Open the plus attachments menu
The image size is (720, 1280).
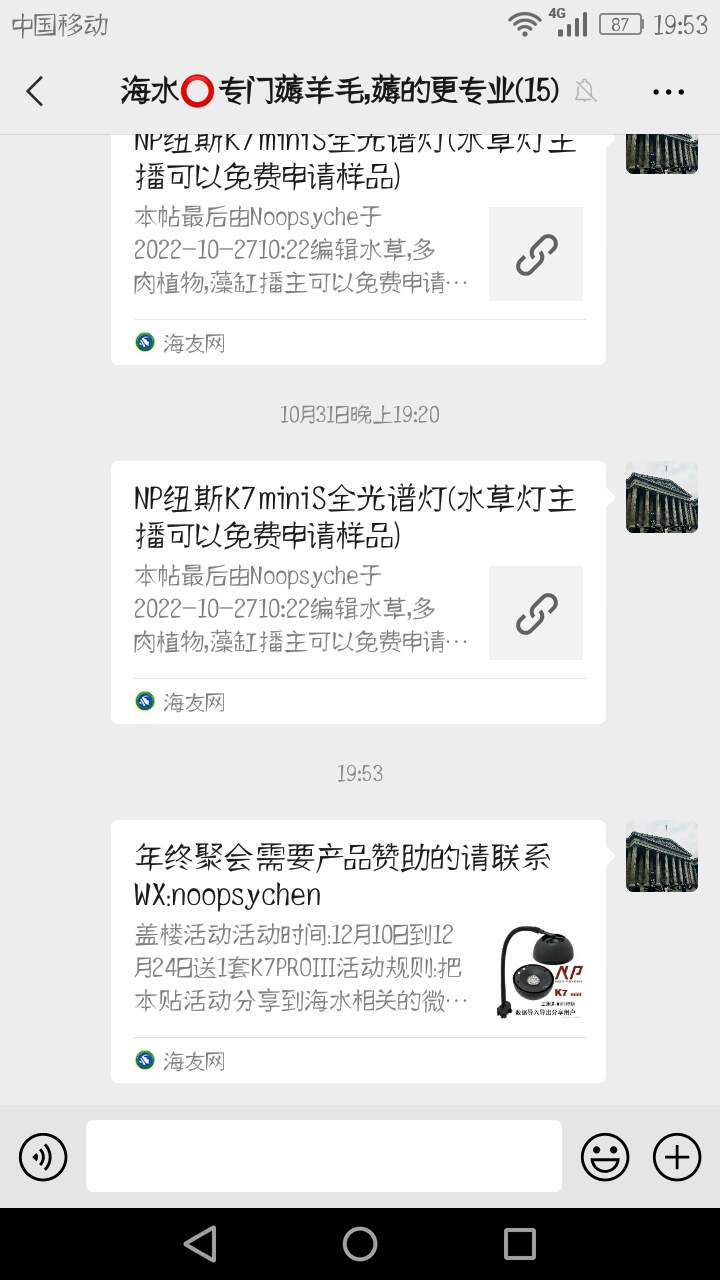(677, 1157)
